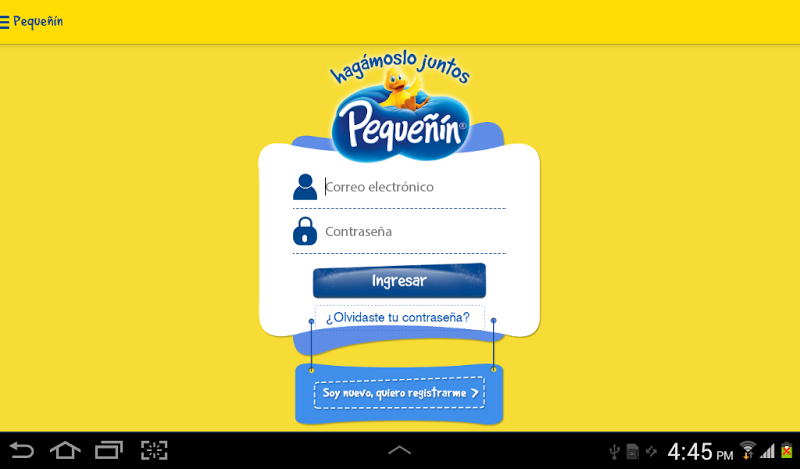Take a screenshot using the capture icon
This screenshot has width=800, height=469.
point(153,451)
